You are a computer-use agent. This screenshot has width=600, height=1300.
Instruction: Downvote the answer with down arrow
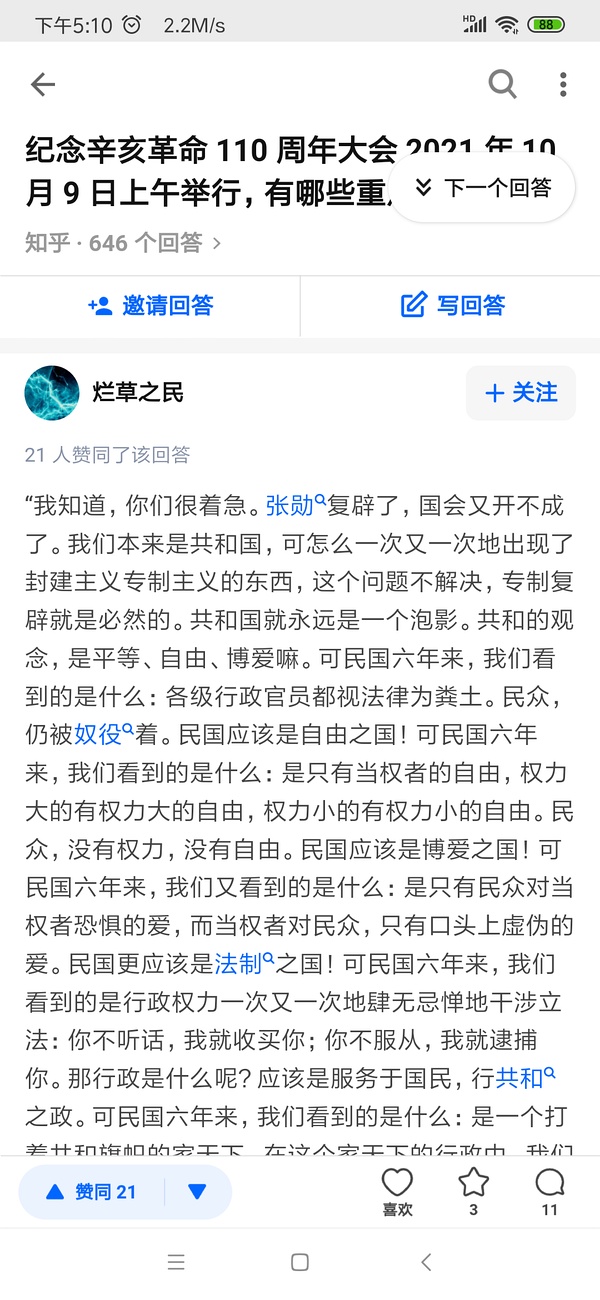[197, 1192]
